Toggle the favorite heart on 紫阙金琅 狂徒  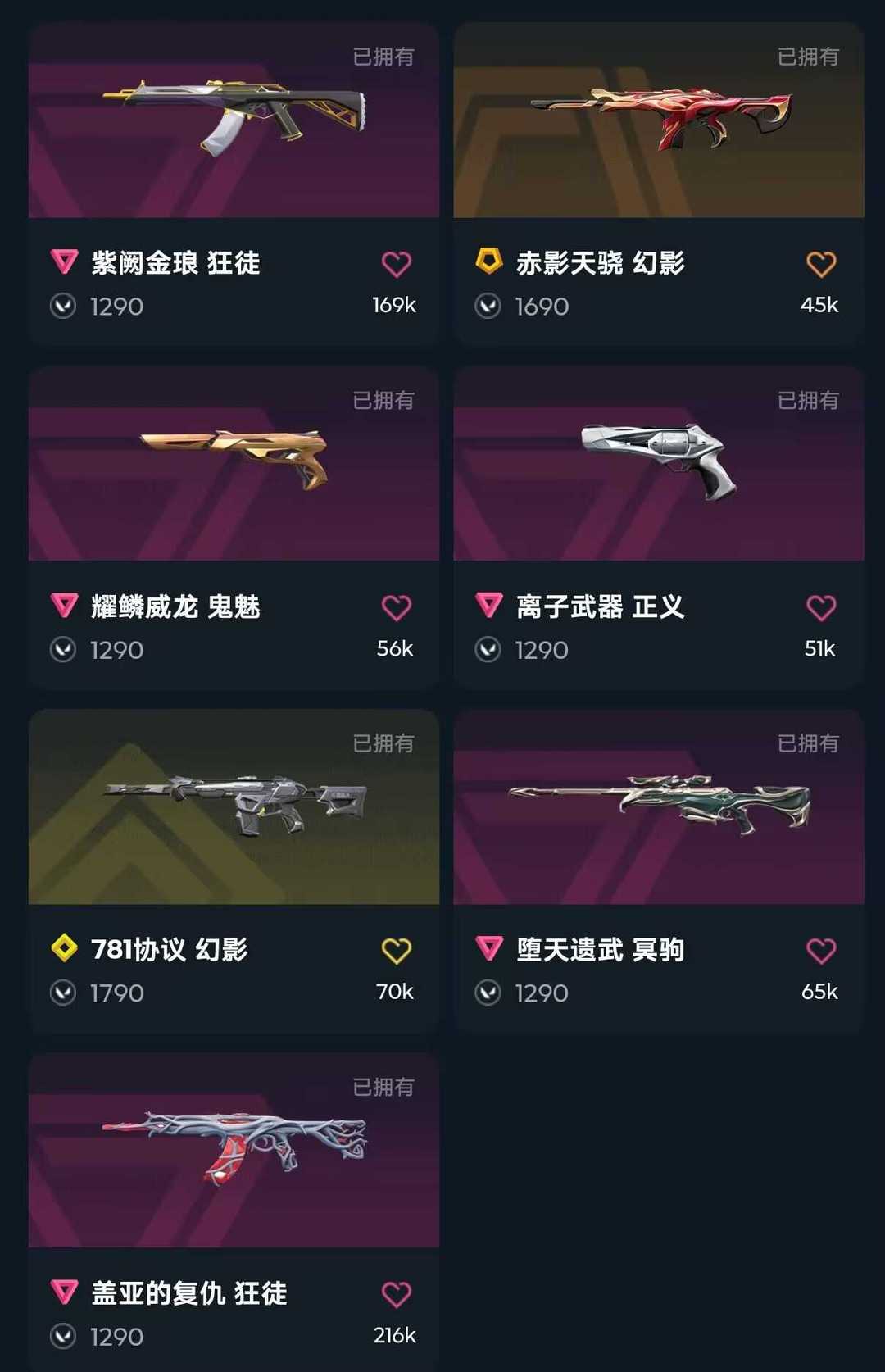pos(397,263)
